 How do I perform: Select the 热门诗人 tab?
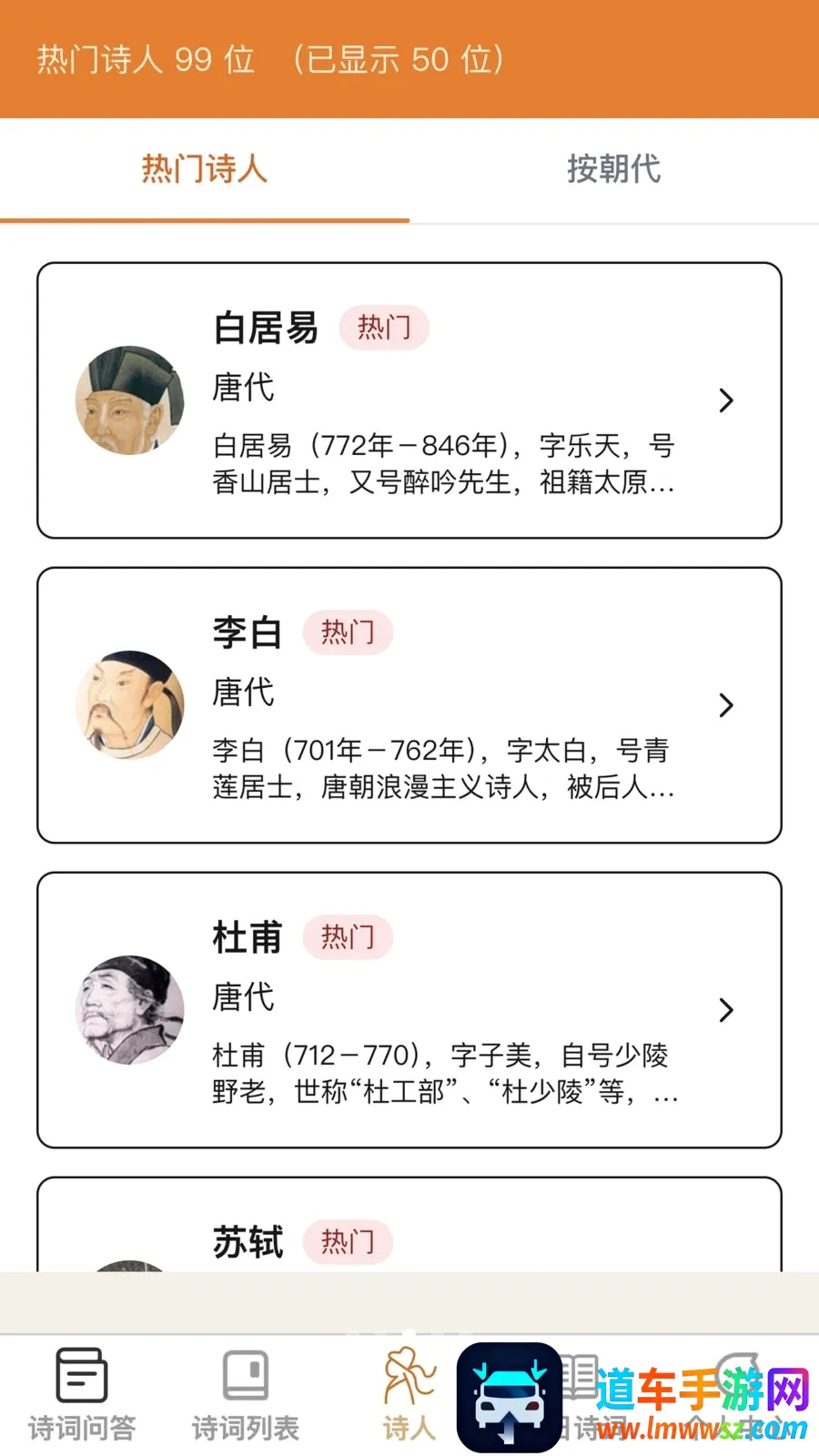(x=205, y=169)
